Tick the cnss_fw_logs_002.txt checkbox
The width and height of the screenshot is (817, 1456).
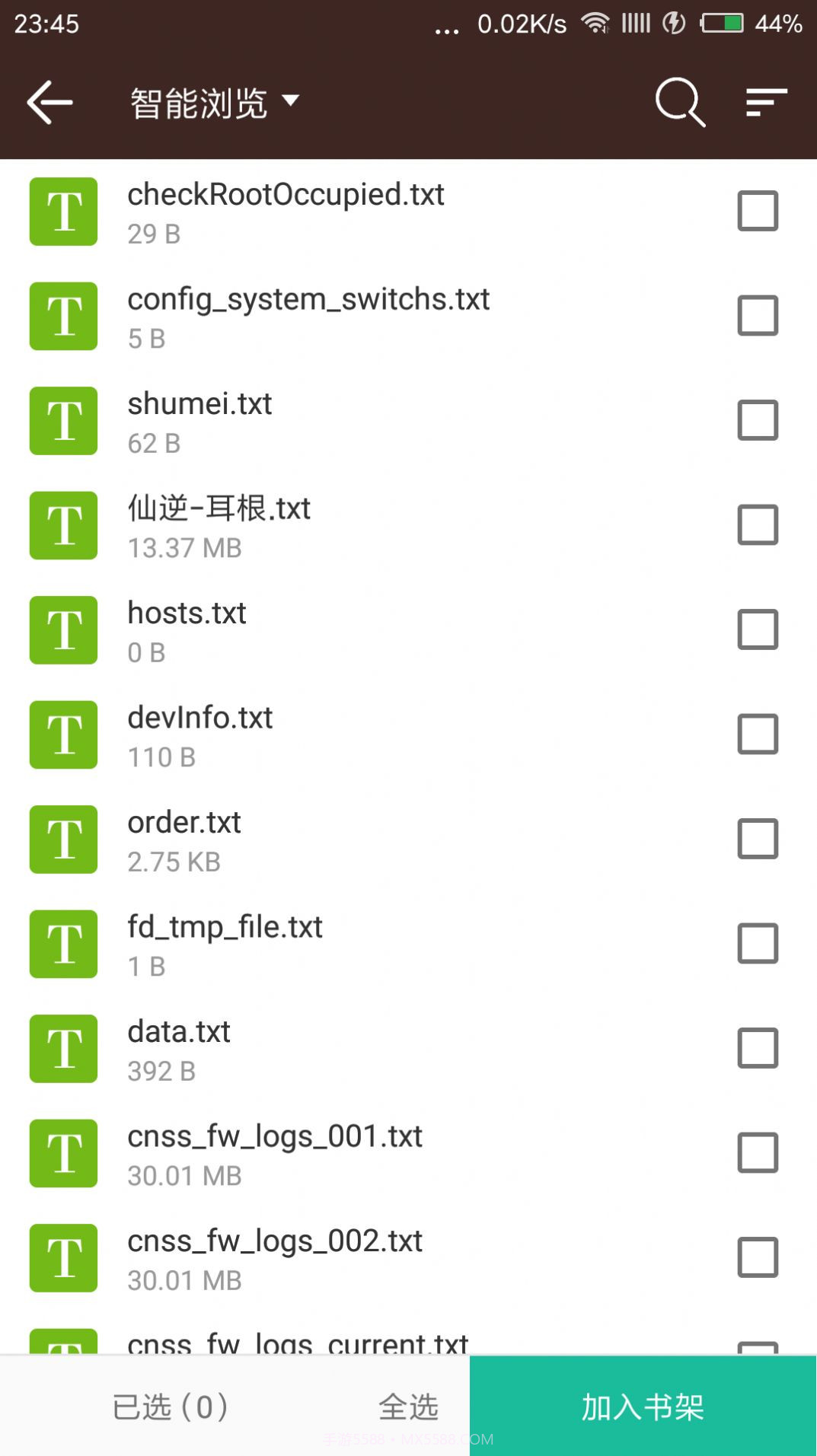click(x=758, y=1257)
